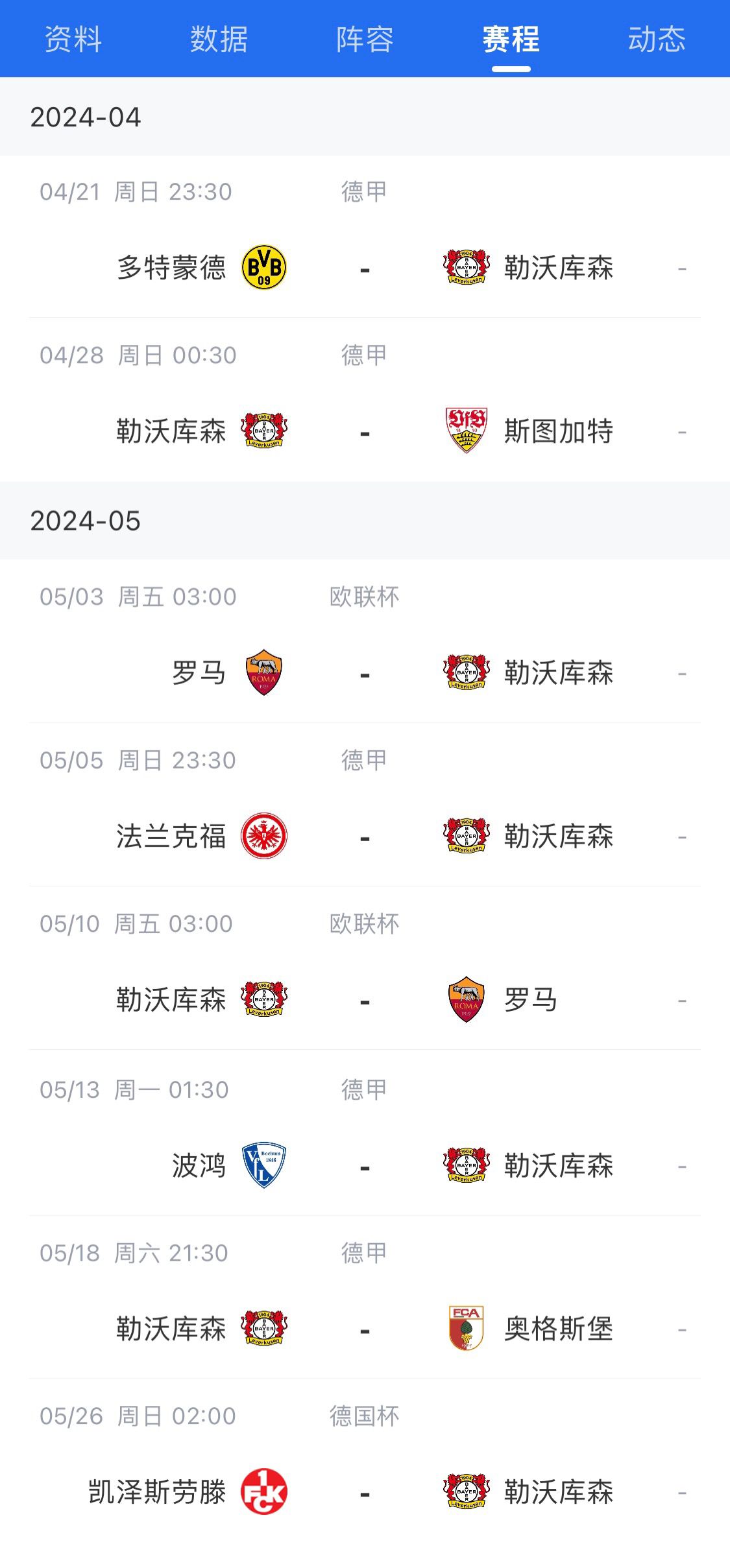Open the 勒沃库森 vs 斯图加特 match
730x1568 pixels.
365,399
